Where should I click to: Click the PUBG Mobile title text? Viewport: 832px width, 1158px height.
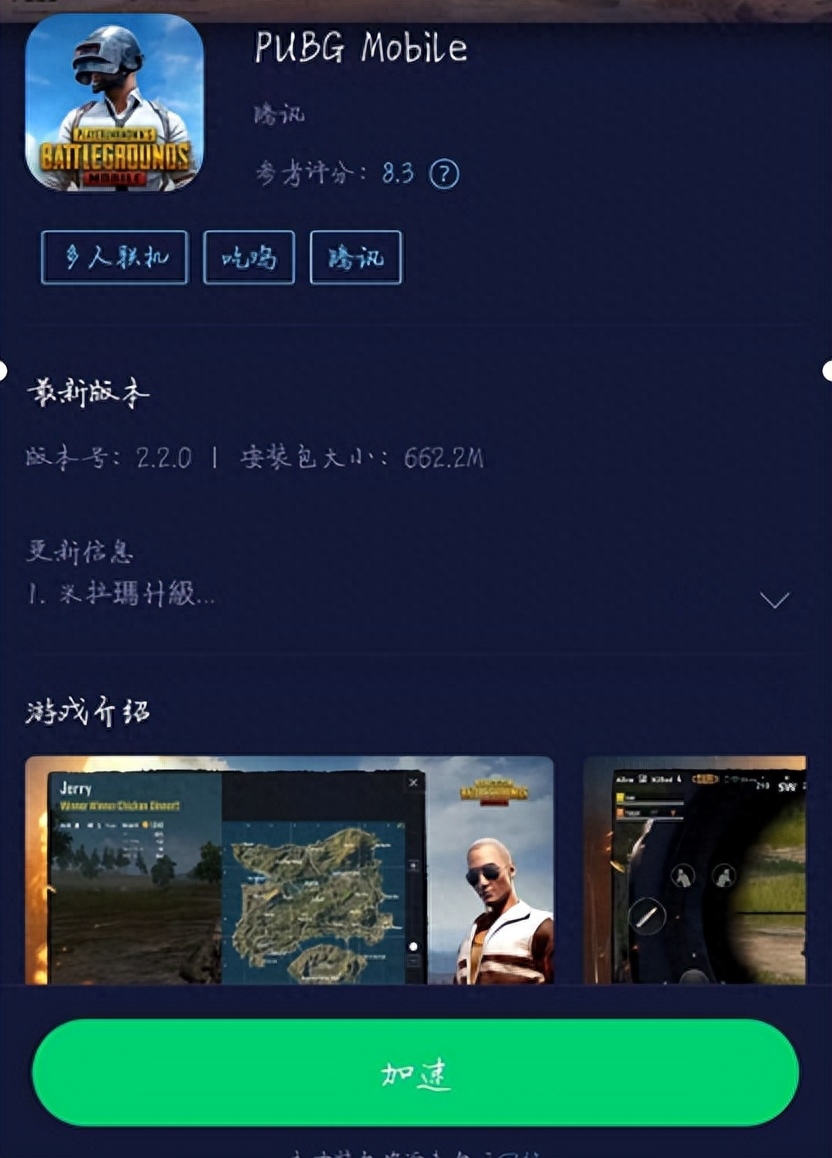point(360,47)
